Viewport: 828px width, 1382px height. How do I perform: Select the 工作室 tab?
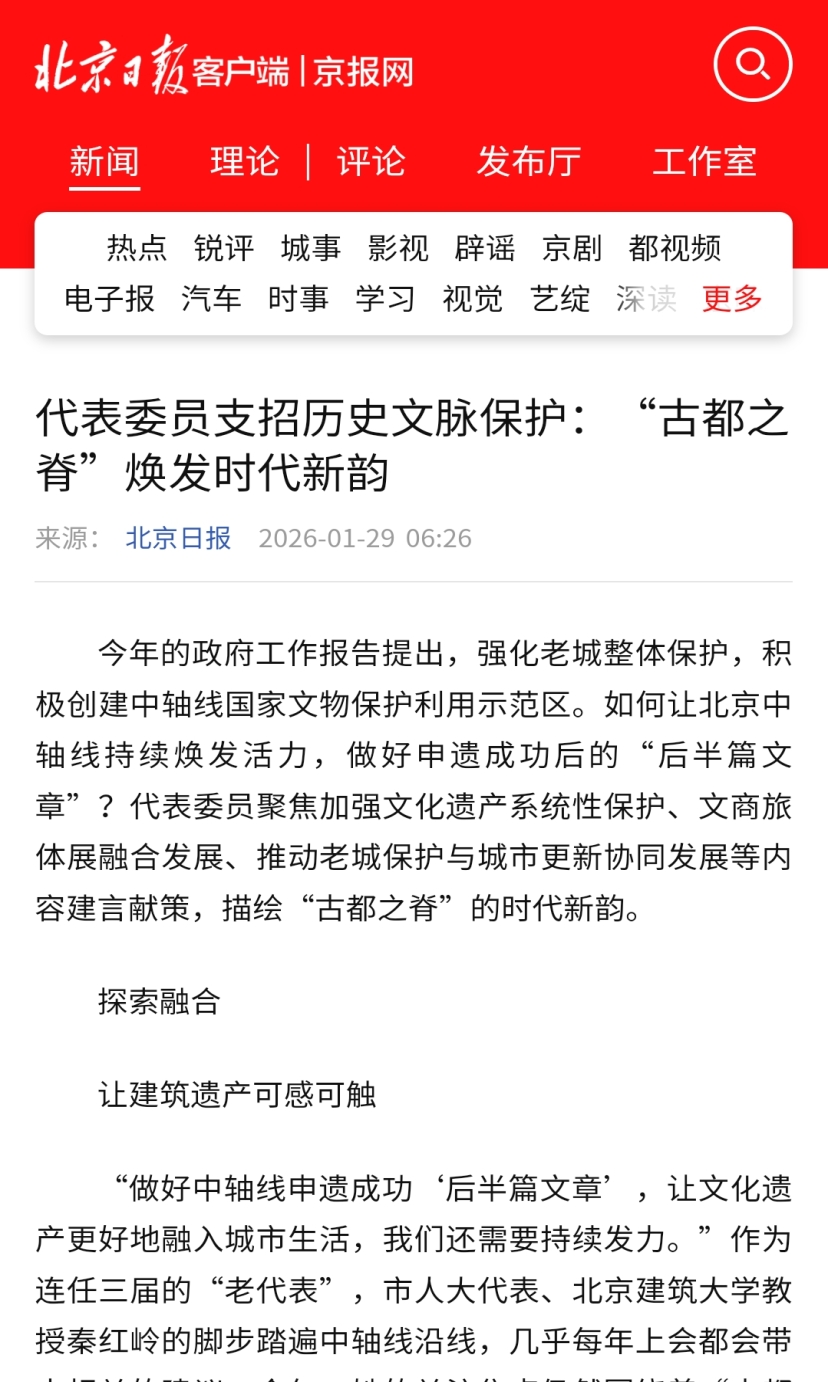tap(704, 161)
